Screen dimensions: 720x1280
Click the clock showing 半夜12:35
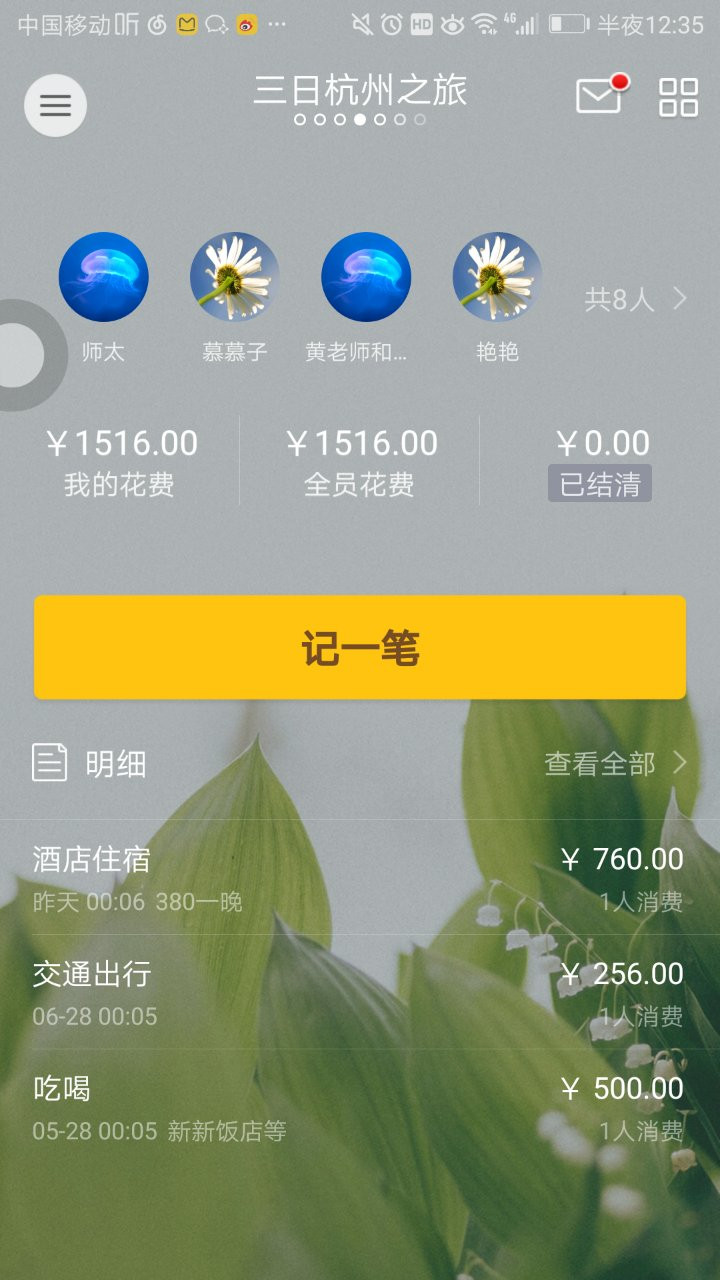[649, 27]
